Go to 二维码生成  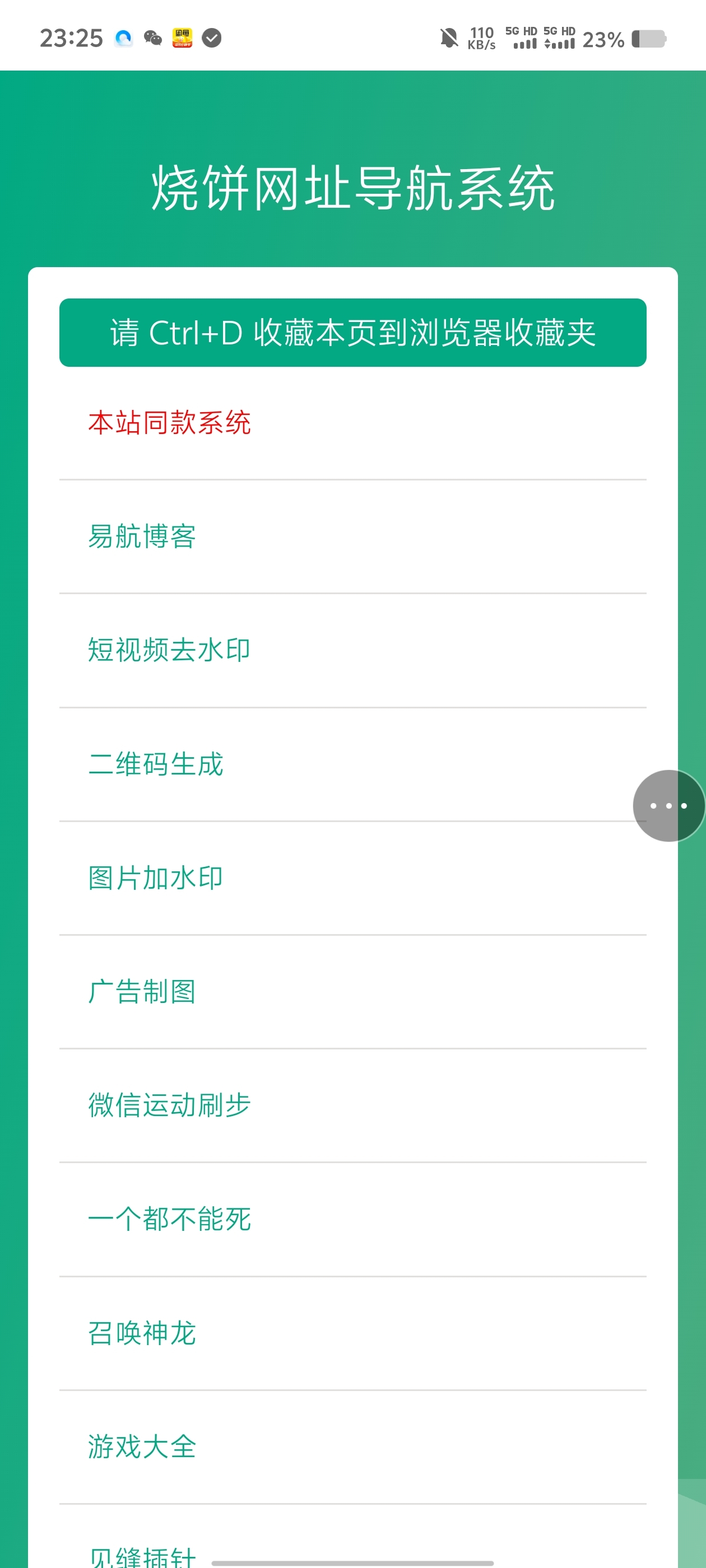point(156,764)
